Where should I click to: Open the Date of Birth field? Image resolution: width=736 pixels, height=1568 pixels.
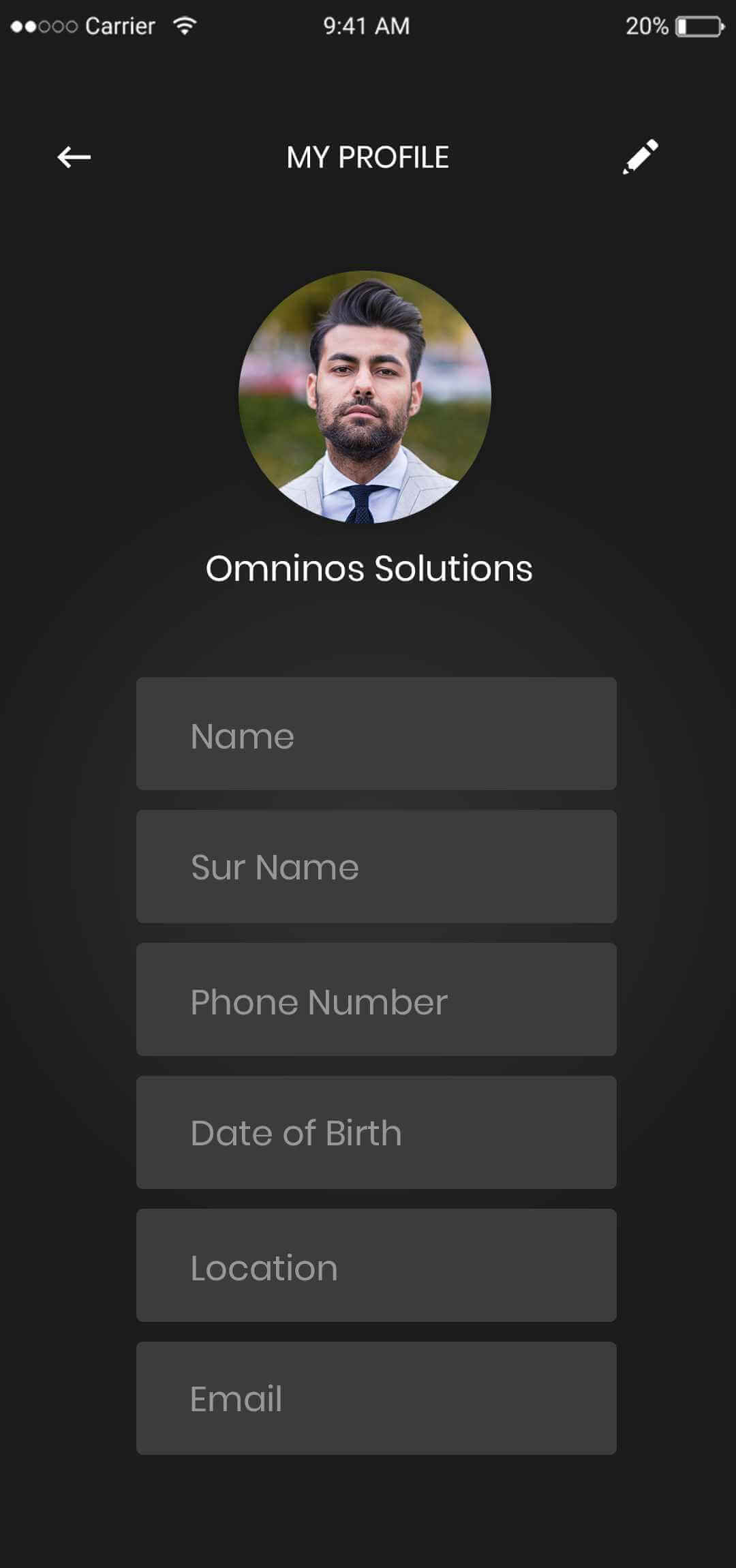point(376,1132)
